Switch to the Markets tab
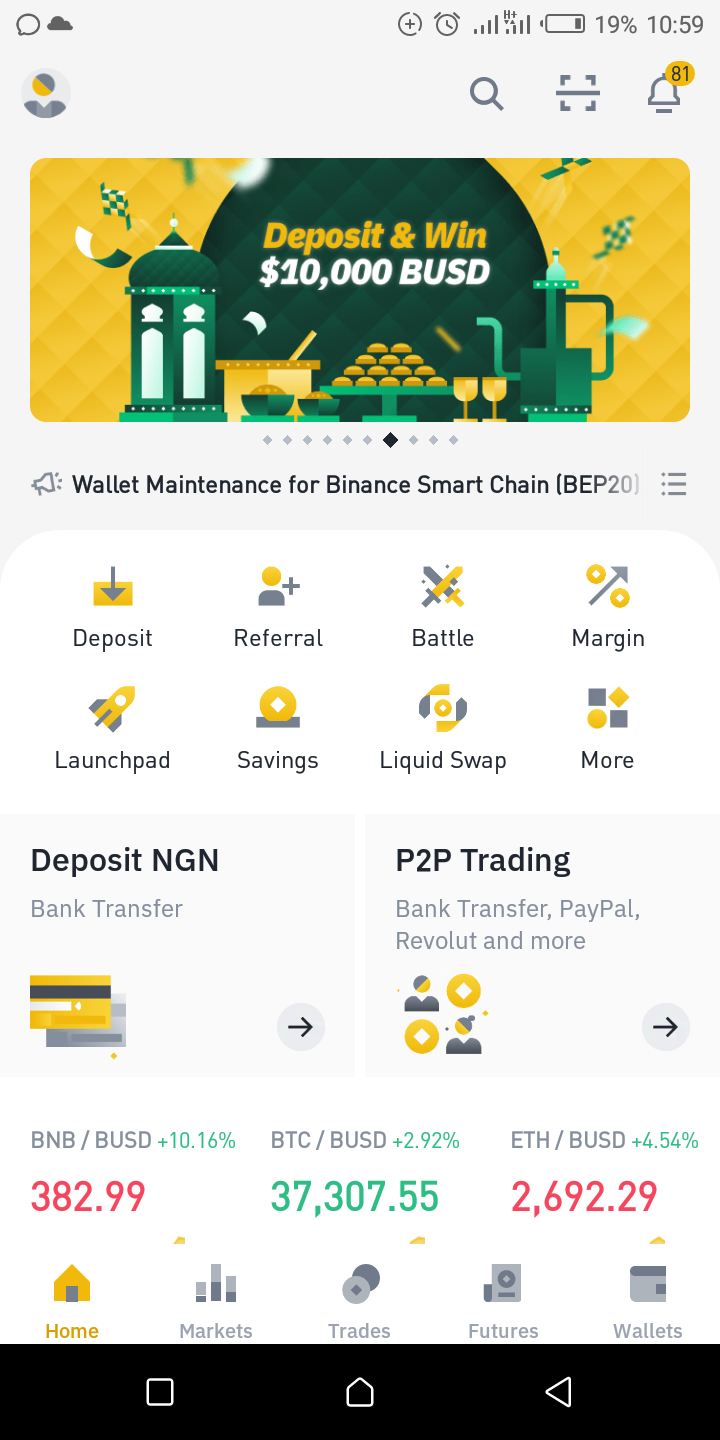The height and width of the screenshot is (1440, 720). 216,1300
